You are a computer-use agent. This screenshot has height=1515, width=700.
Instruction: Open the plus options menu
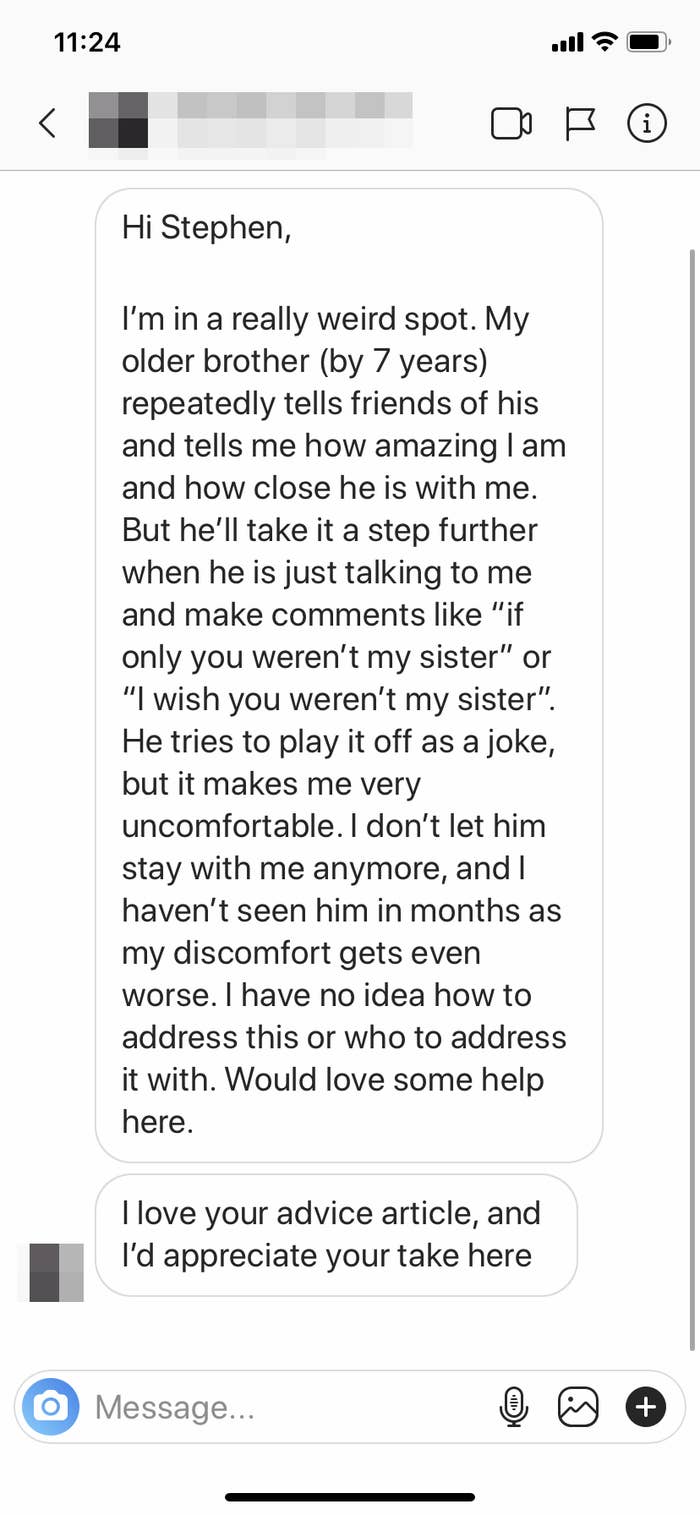[645, 1407]
